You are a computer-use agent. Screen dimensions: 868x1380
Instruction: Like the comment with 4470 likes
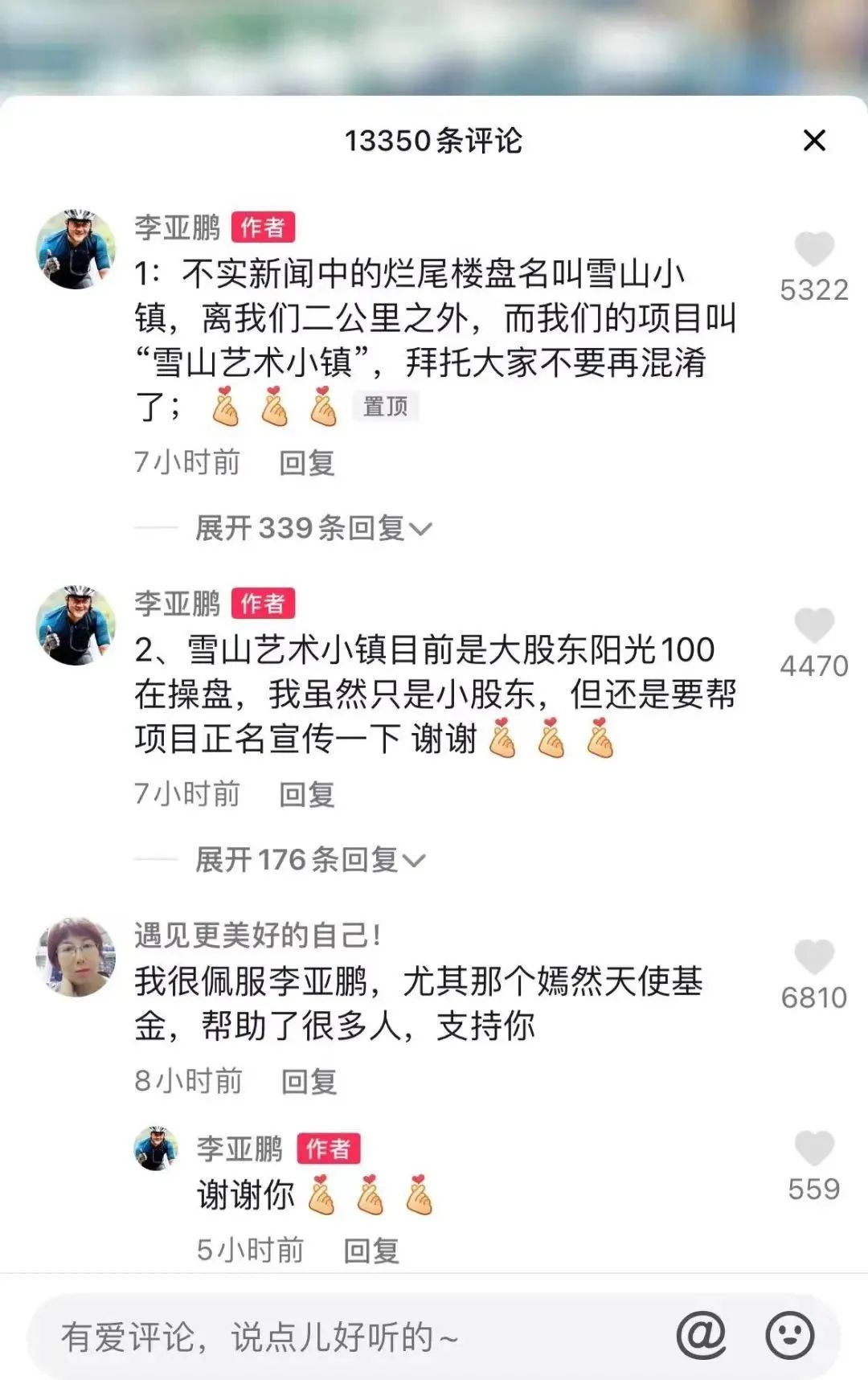click(813, 625)
